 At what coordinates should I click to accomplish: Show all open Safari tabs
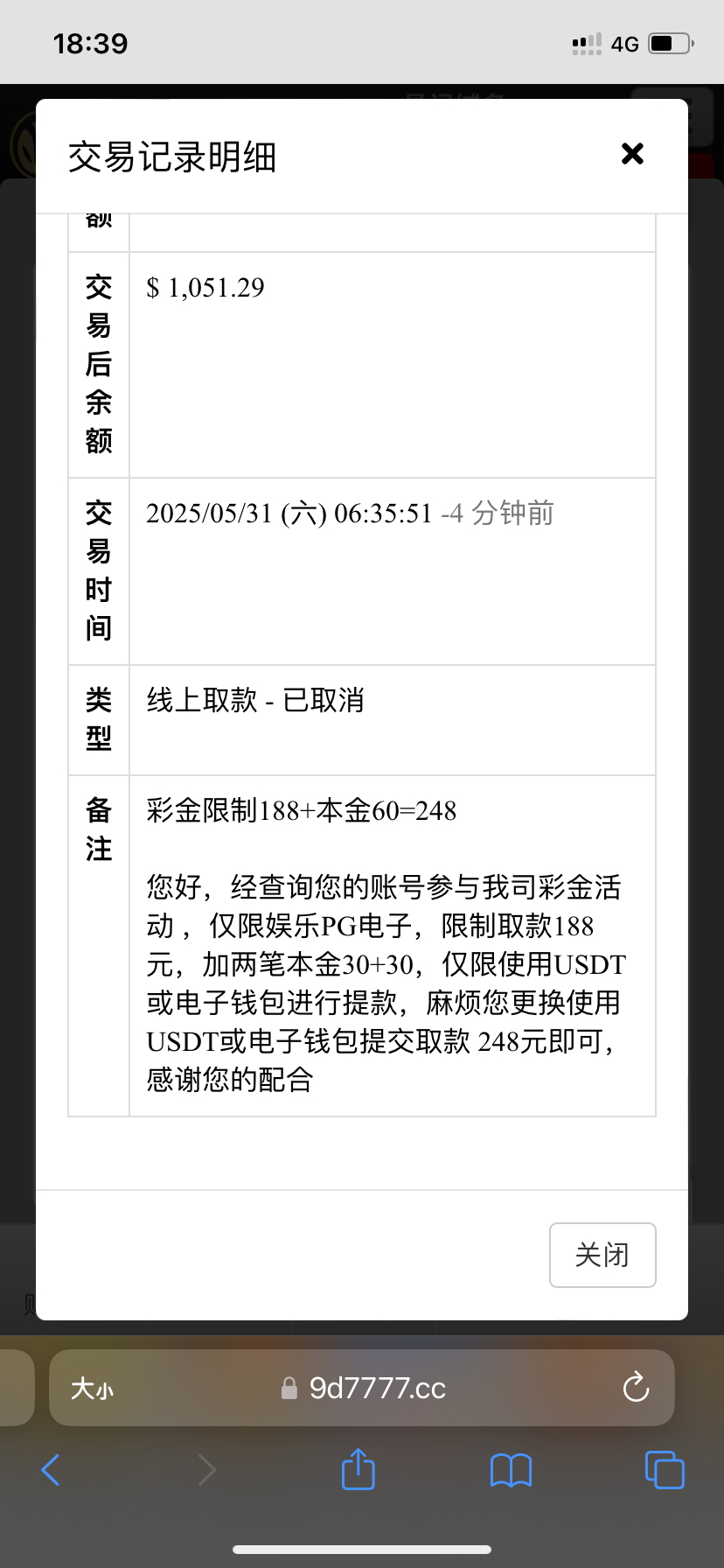click(665, 1469)
